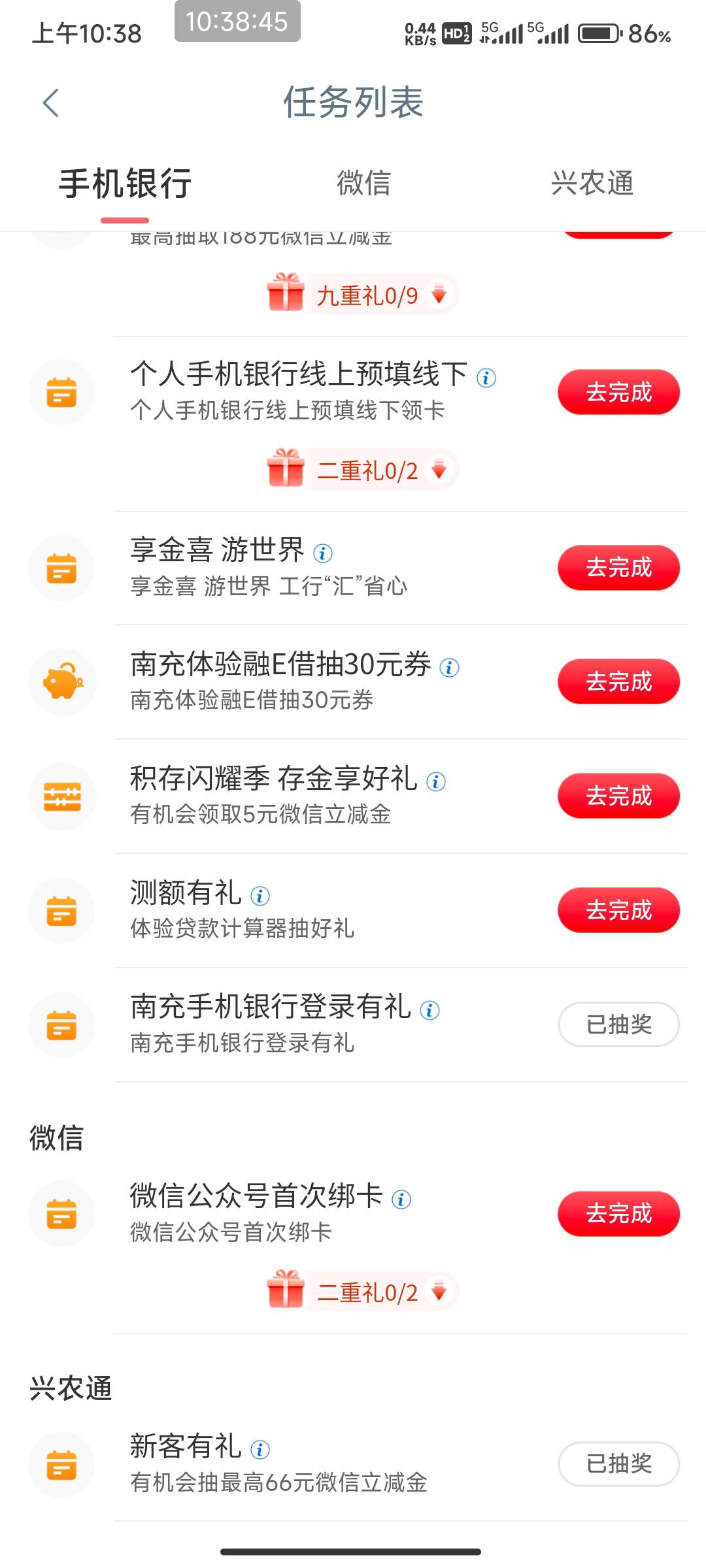This screenshot has width=706, height=1568.
Task: Switch to the 微信 tab
Action: 363,183
